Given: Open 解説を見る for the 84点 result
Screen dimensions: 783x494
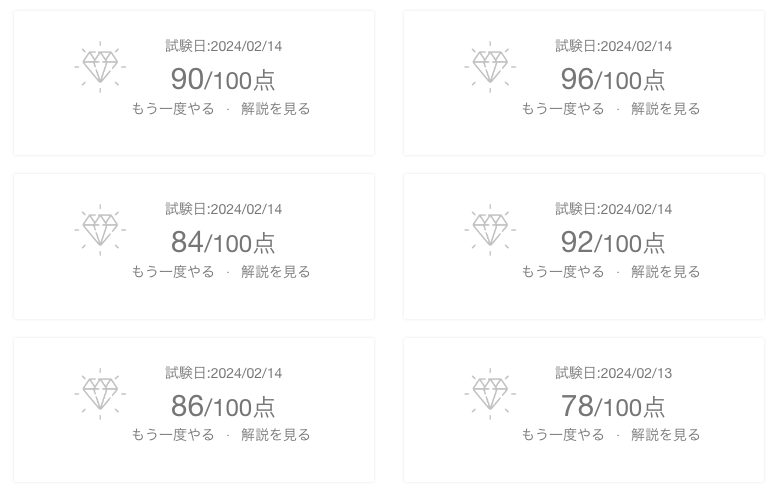Looking at the screenshot, I should pyautogui.click(x=276, y=272).
